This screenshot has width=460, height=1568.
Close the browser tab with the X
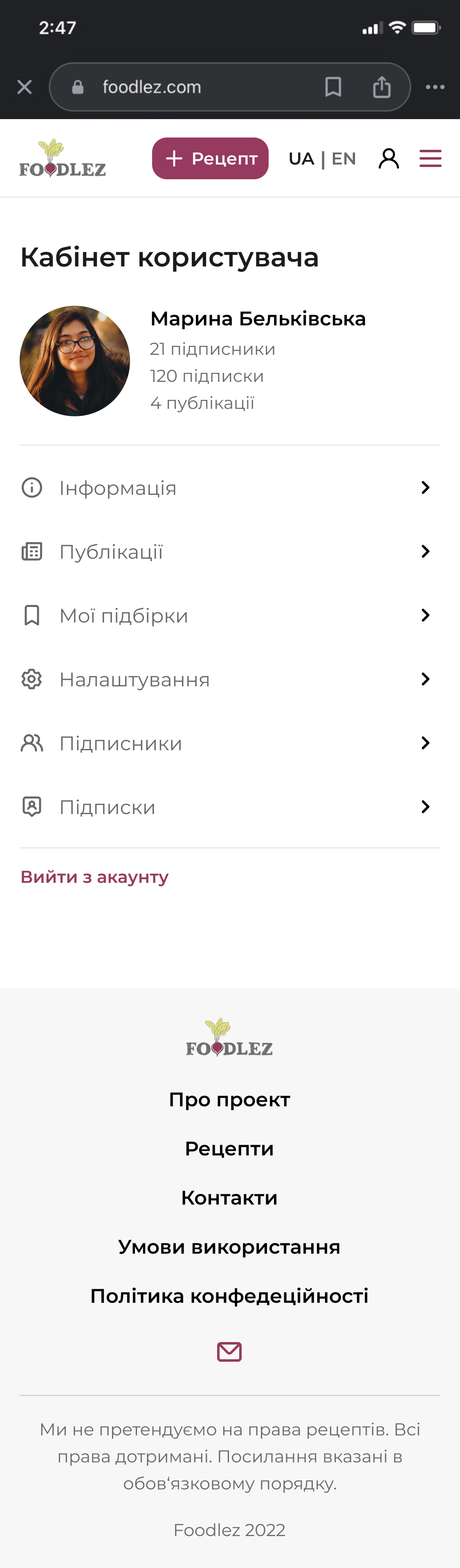pos(25,87)
